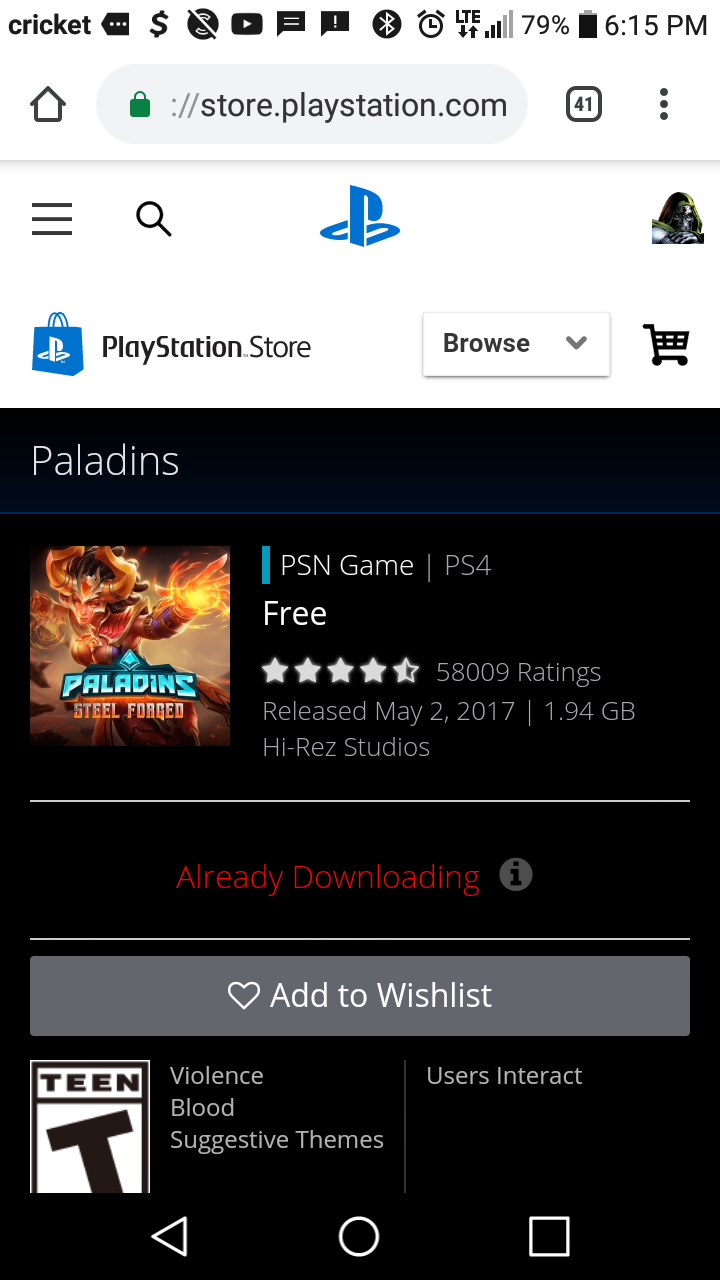
Task: Tap the PlayStation Store logo
Action: click(x=172, y=345)
